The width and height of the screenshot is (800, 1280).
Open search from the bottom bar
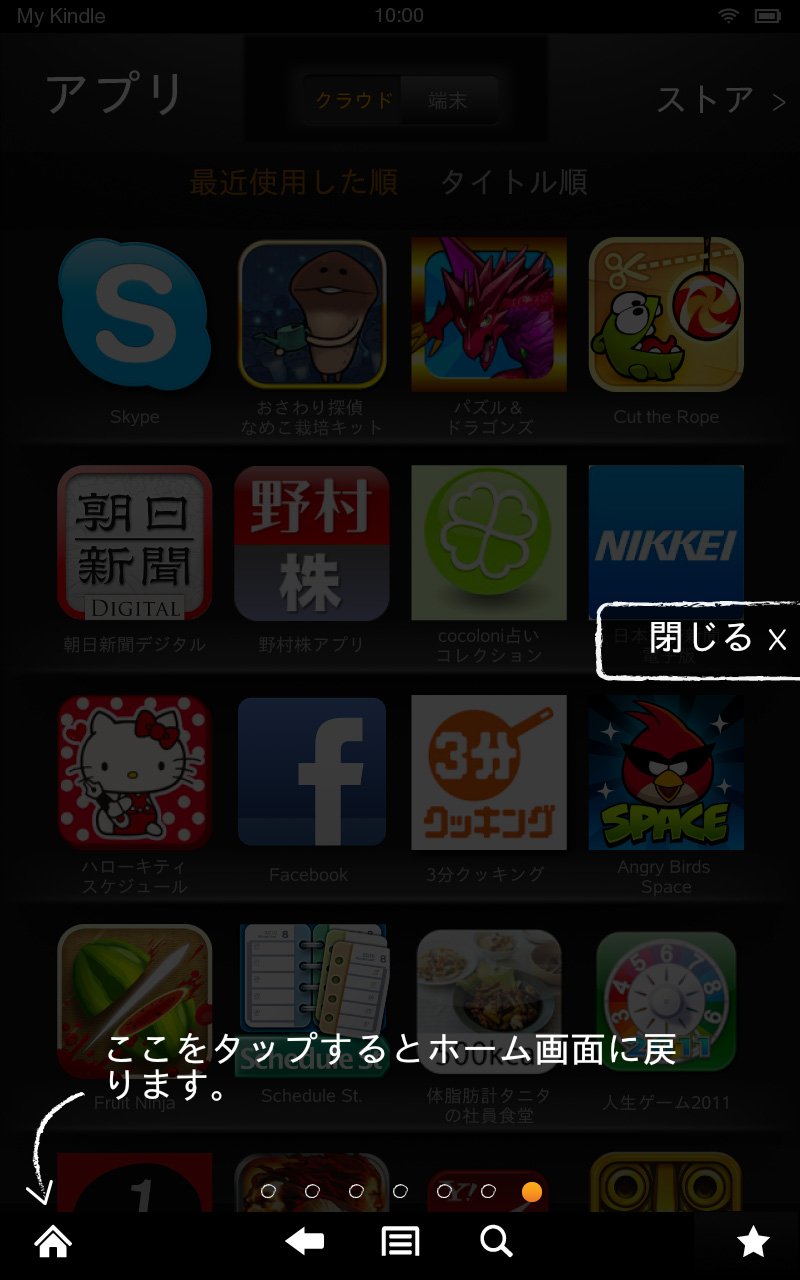coord(496,1242)
